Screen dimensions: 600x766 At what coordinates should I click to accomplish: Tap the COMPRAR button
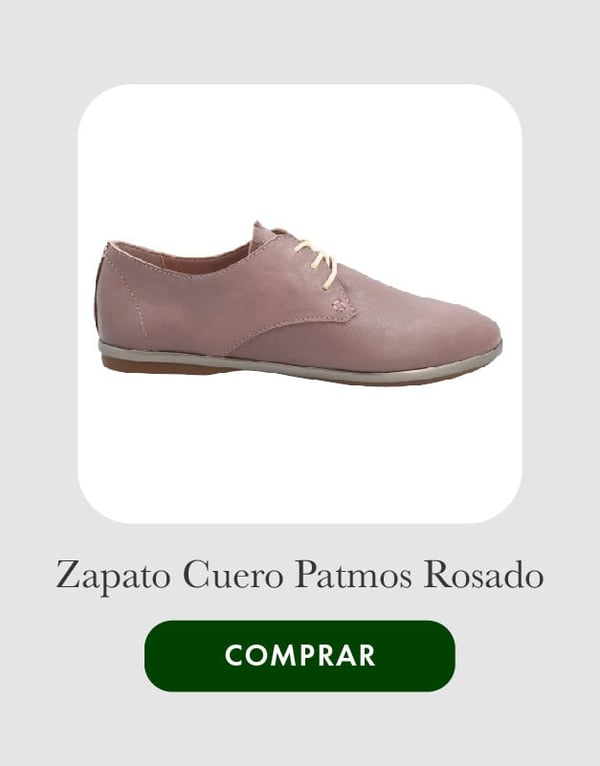300,656
